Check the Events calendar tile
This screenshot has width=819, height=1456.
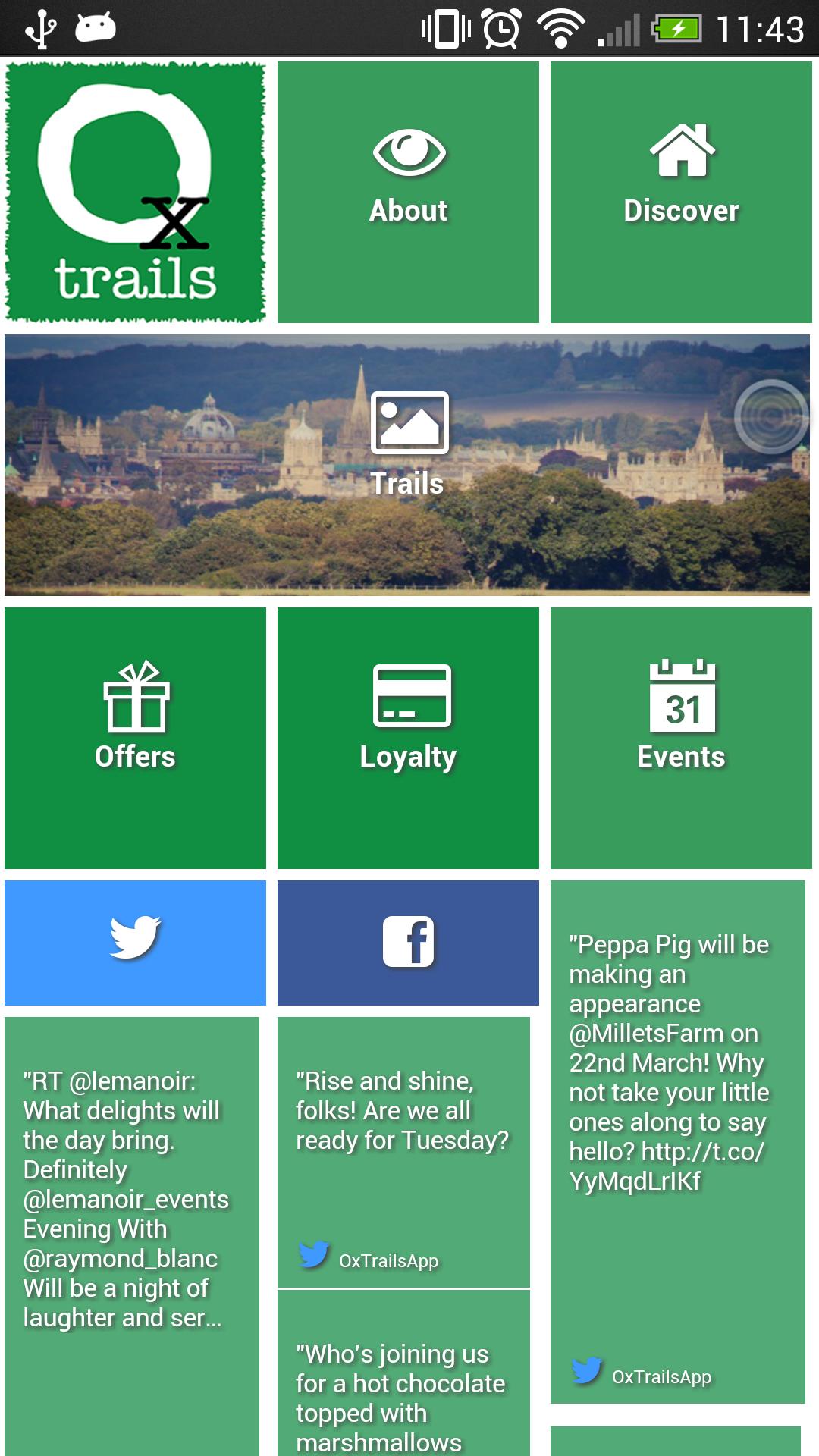point(681,738)
